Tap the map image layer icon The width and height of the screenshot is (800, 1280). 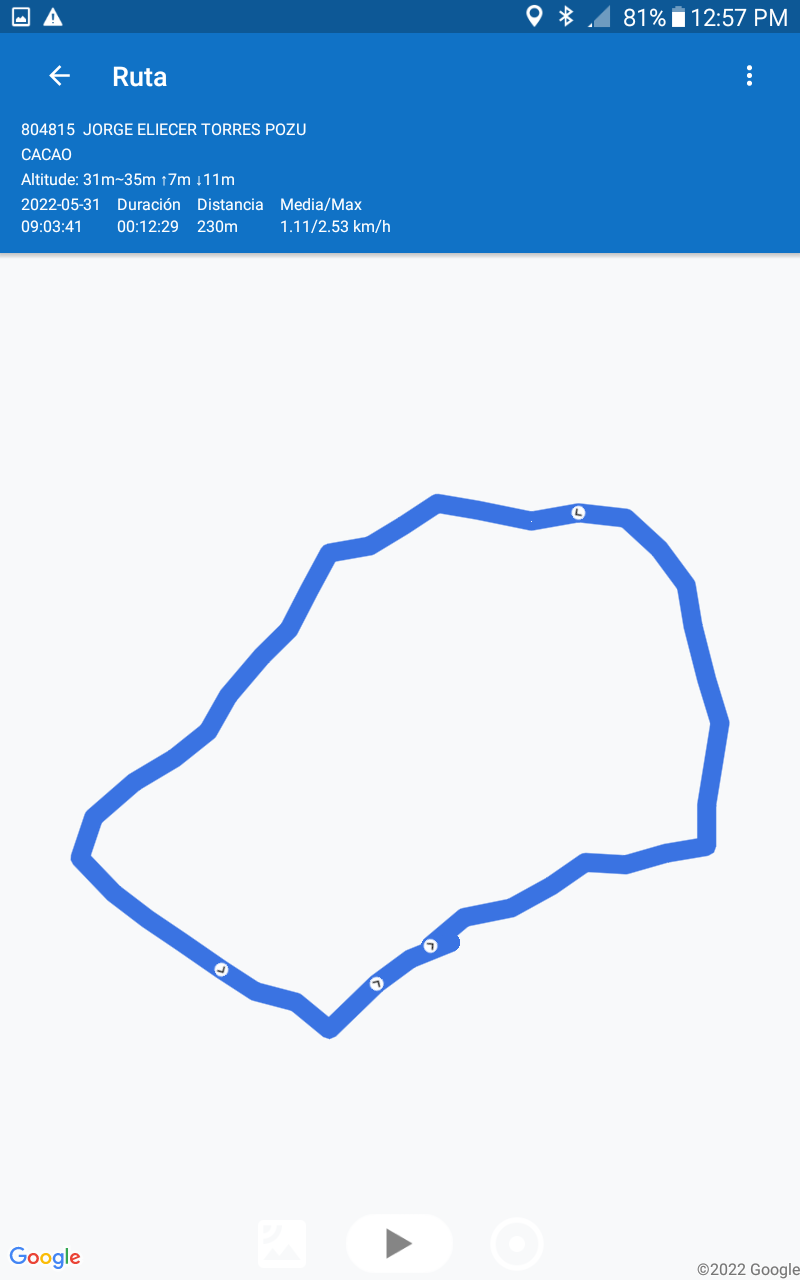click(282, 1243)
